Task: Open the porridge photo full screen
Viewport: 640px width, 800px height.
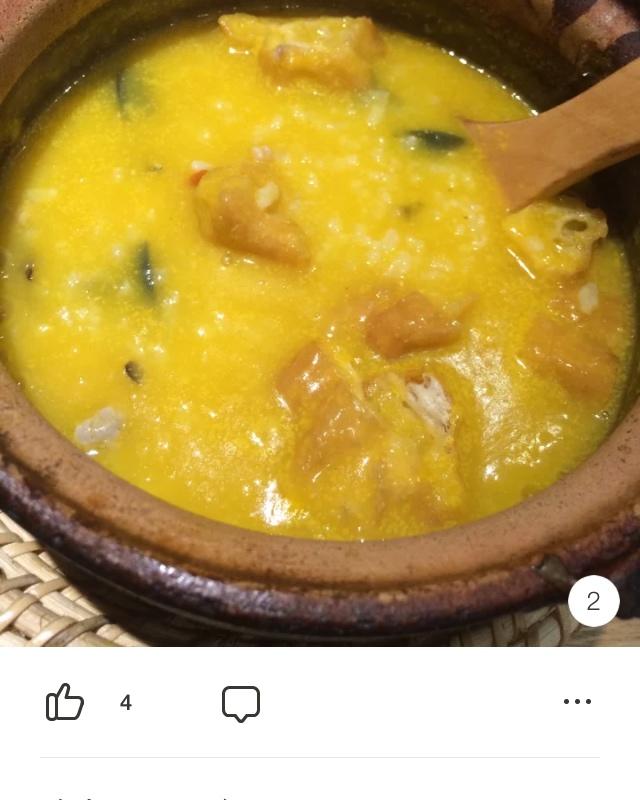Action: [x=320, y=300]
